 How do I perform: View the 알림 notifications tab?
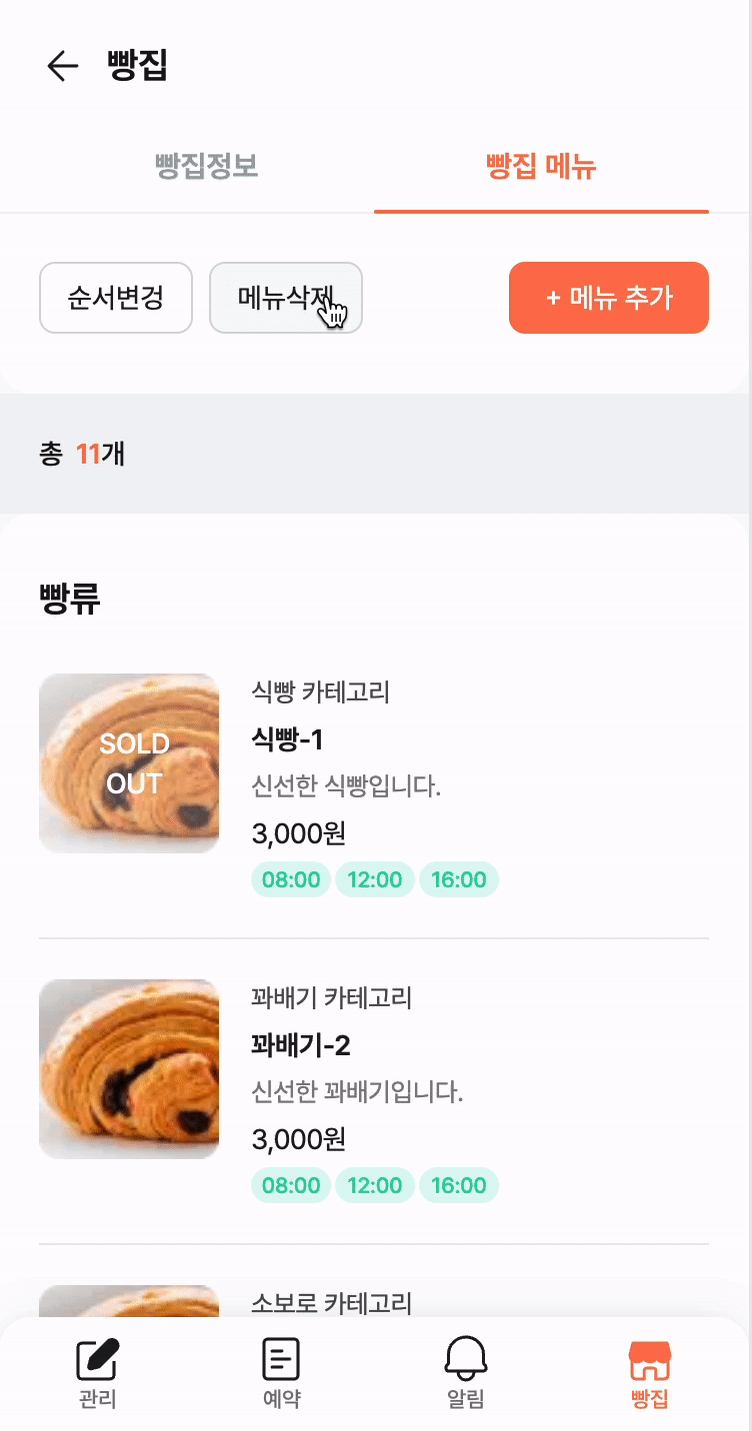[x=466, y=1373]
